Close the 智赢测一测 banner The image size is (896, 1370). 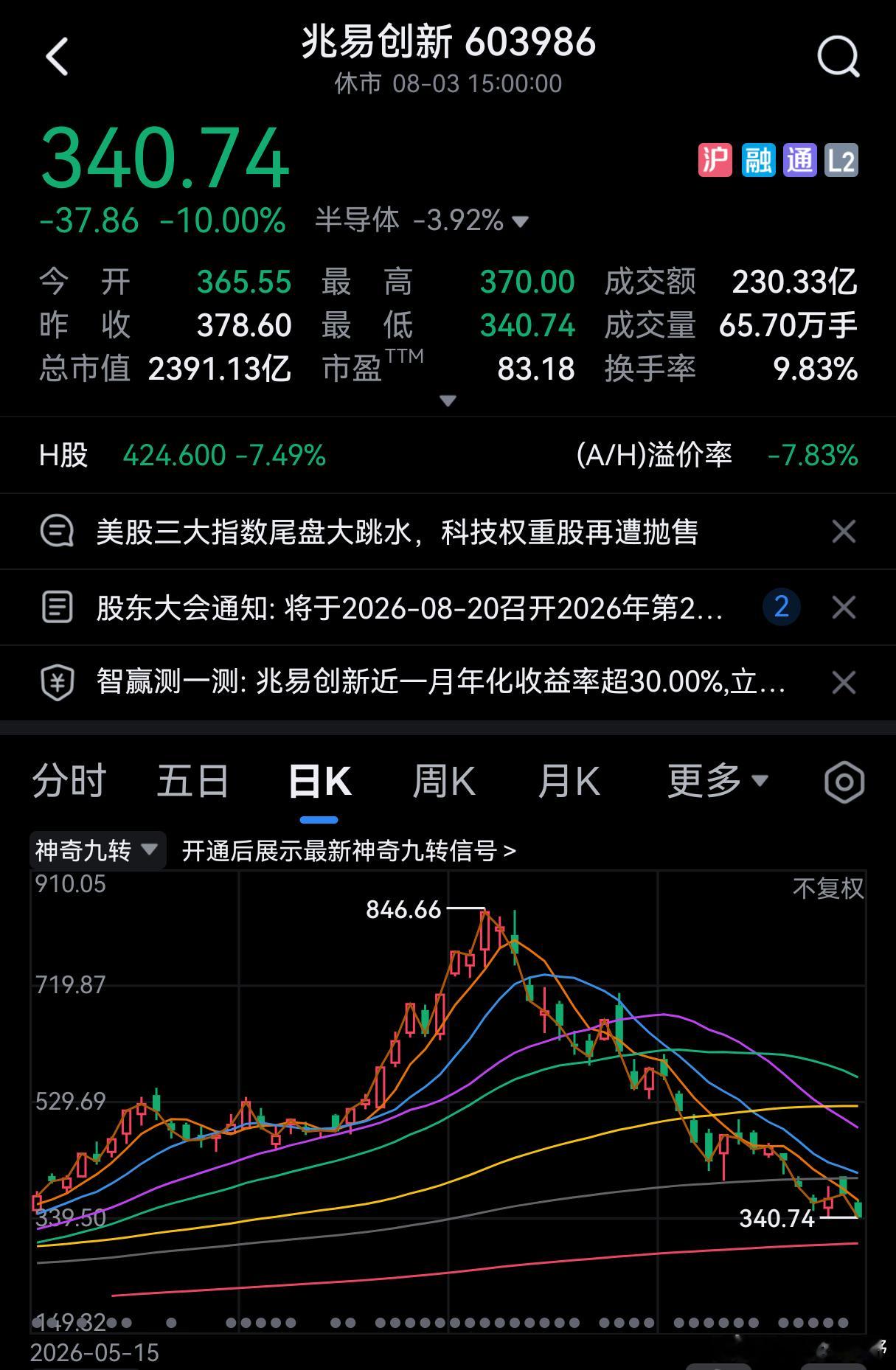pos(844,683)
